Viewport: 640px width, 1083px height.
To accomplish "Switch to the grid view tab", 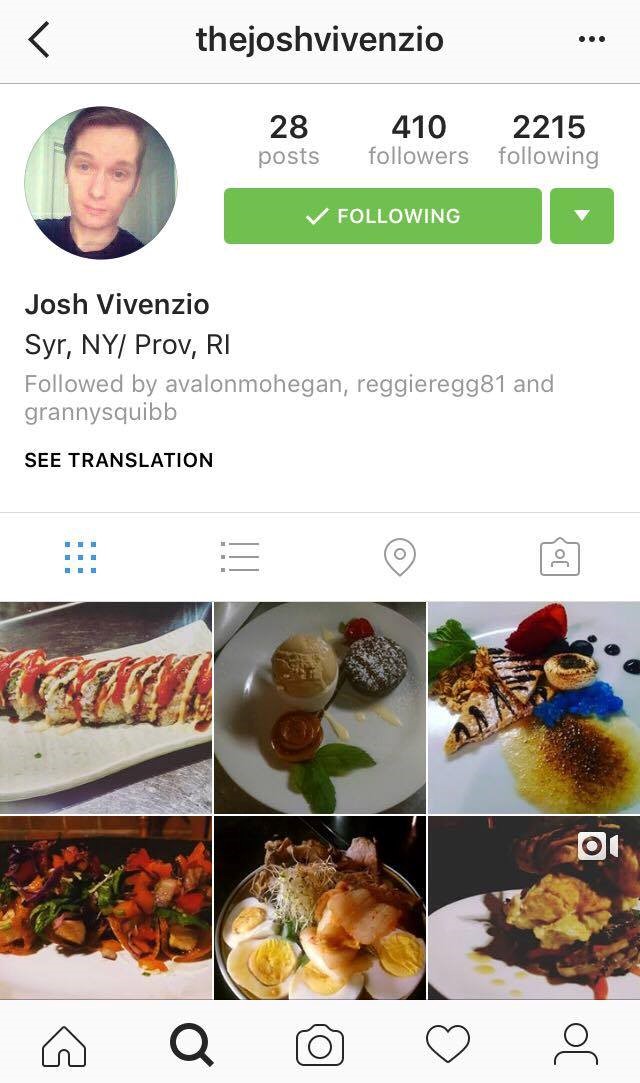I will pos(80,557).
